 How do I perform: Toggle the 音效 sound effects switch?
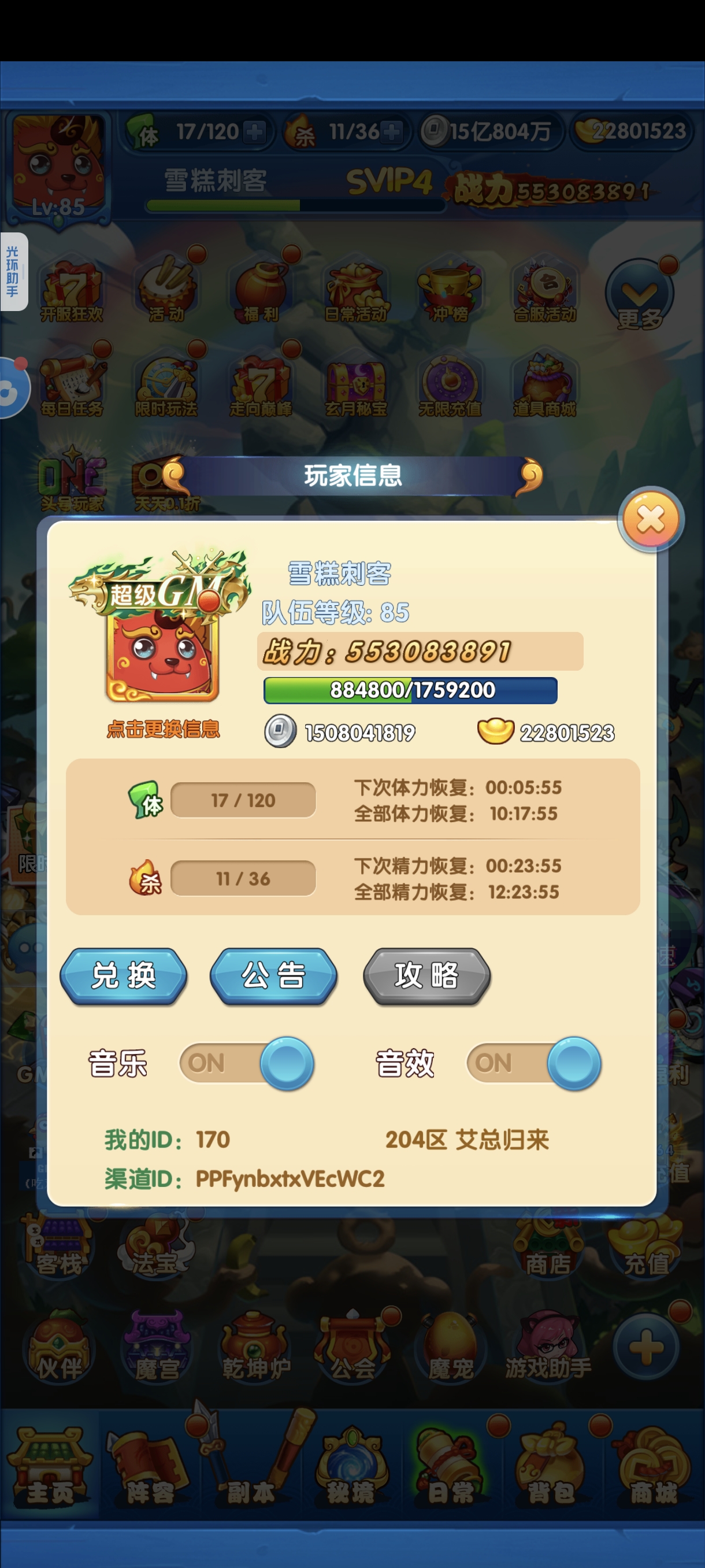[534, 1063]
